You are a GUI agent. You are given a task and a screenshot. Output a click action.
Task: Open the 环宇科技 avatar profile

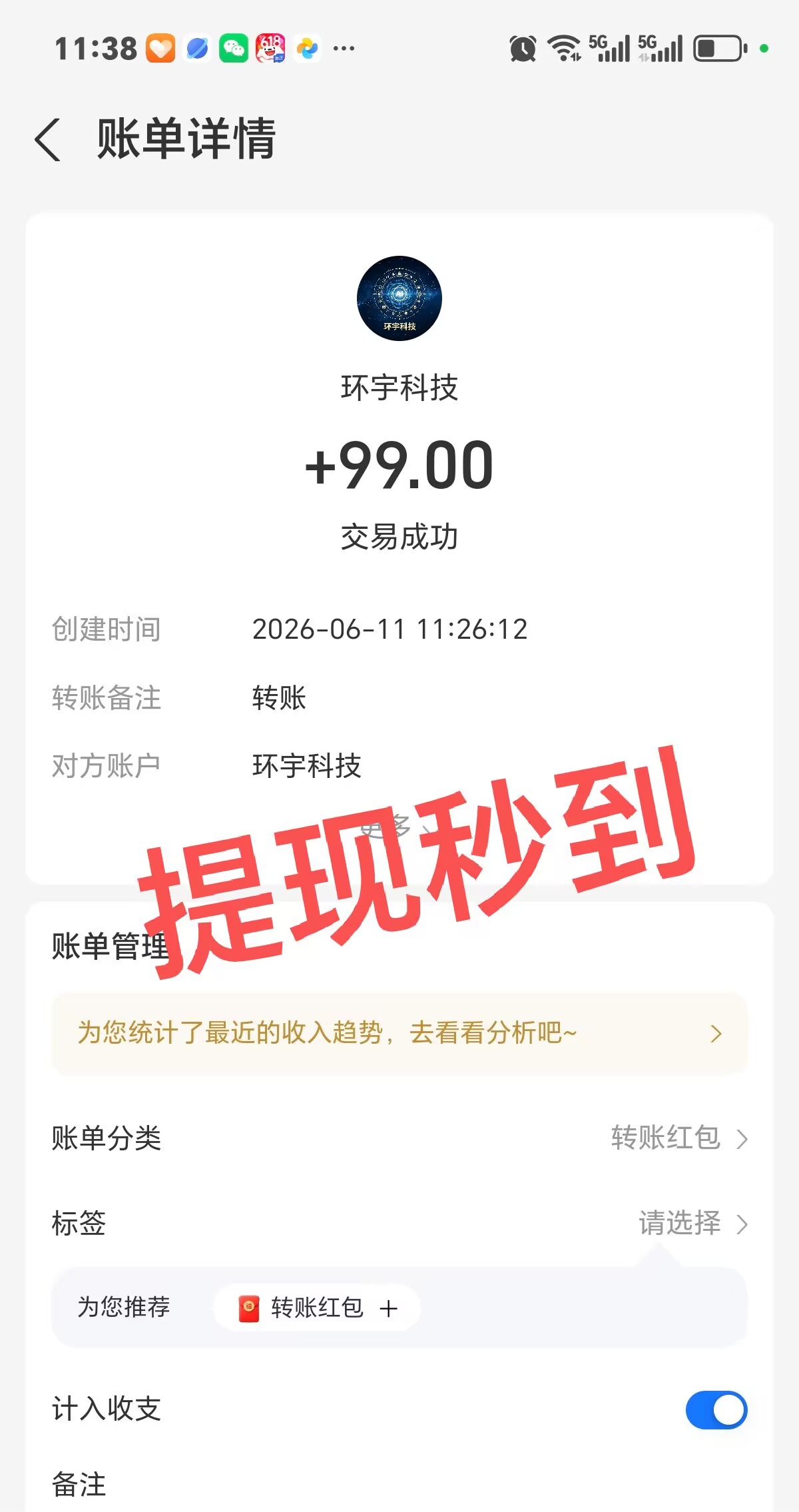coord(400,298)
